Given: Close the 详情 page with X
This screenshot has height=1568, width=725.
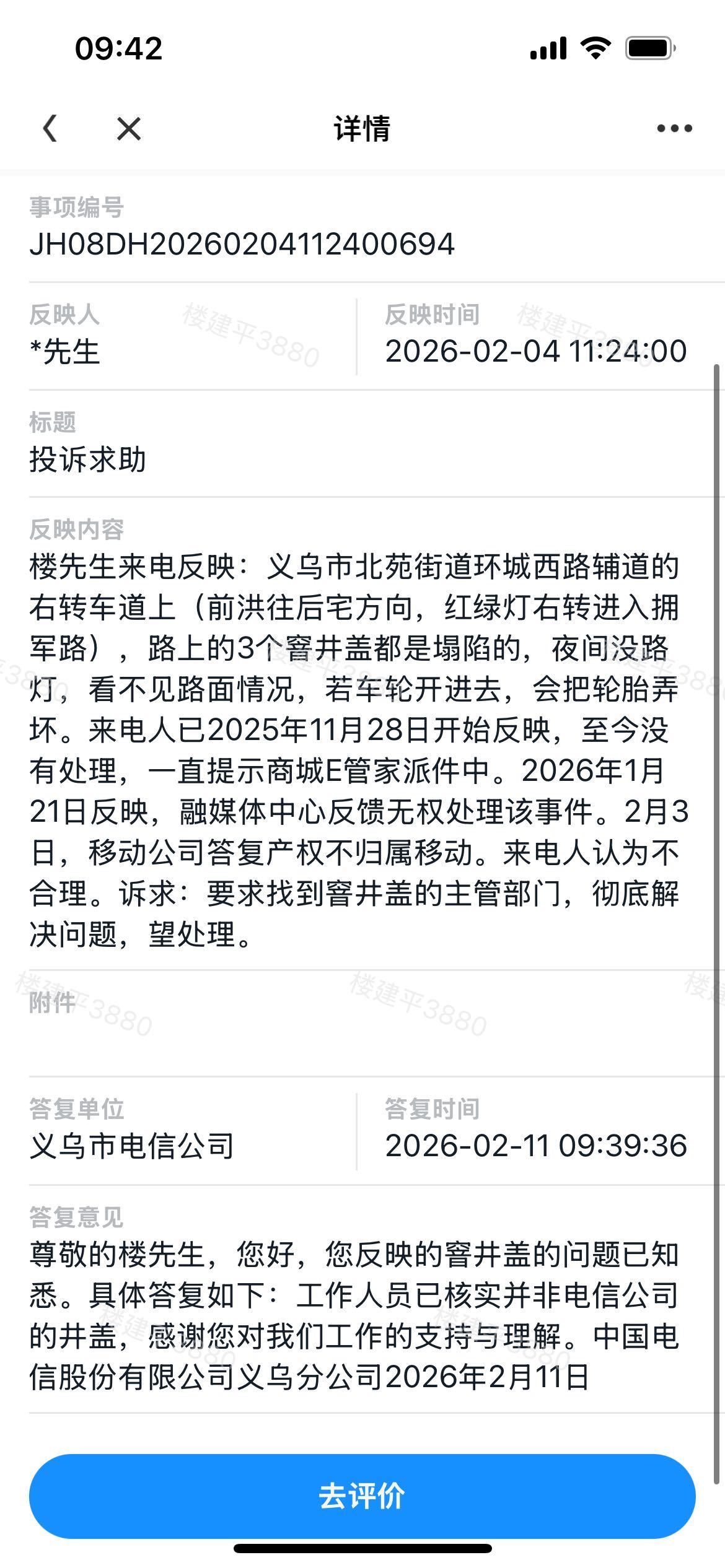Looking at the screenshot, I should (129, 129).
